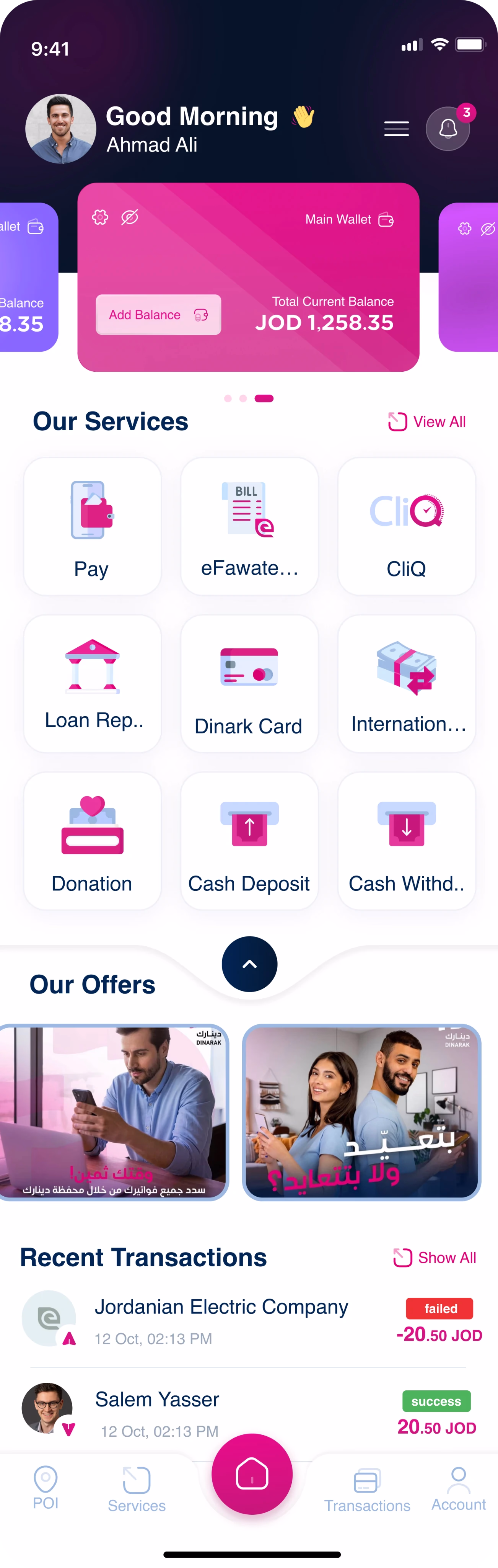498x1568 pixels.
Task: Choose the Donation service
Action: point(92,841)
